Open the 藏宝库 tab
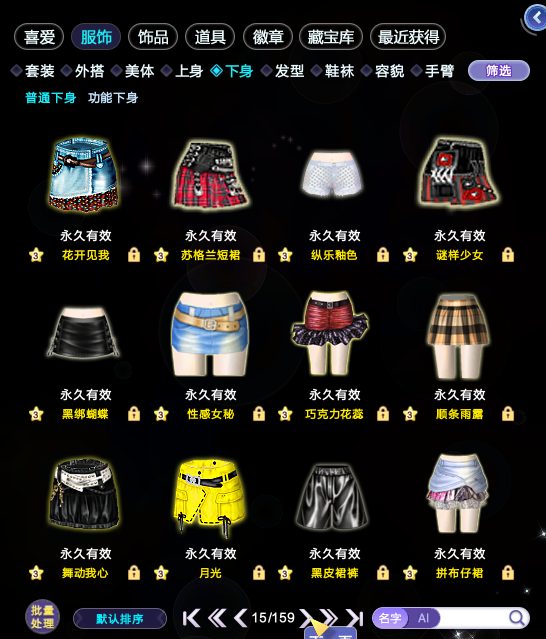Image resolution: width=546 pixels, height=639 pixels. point(330,37)
